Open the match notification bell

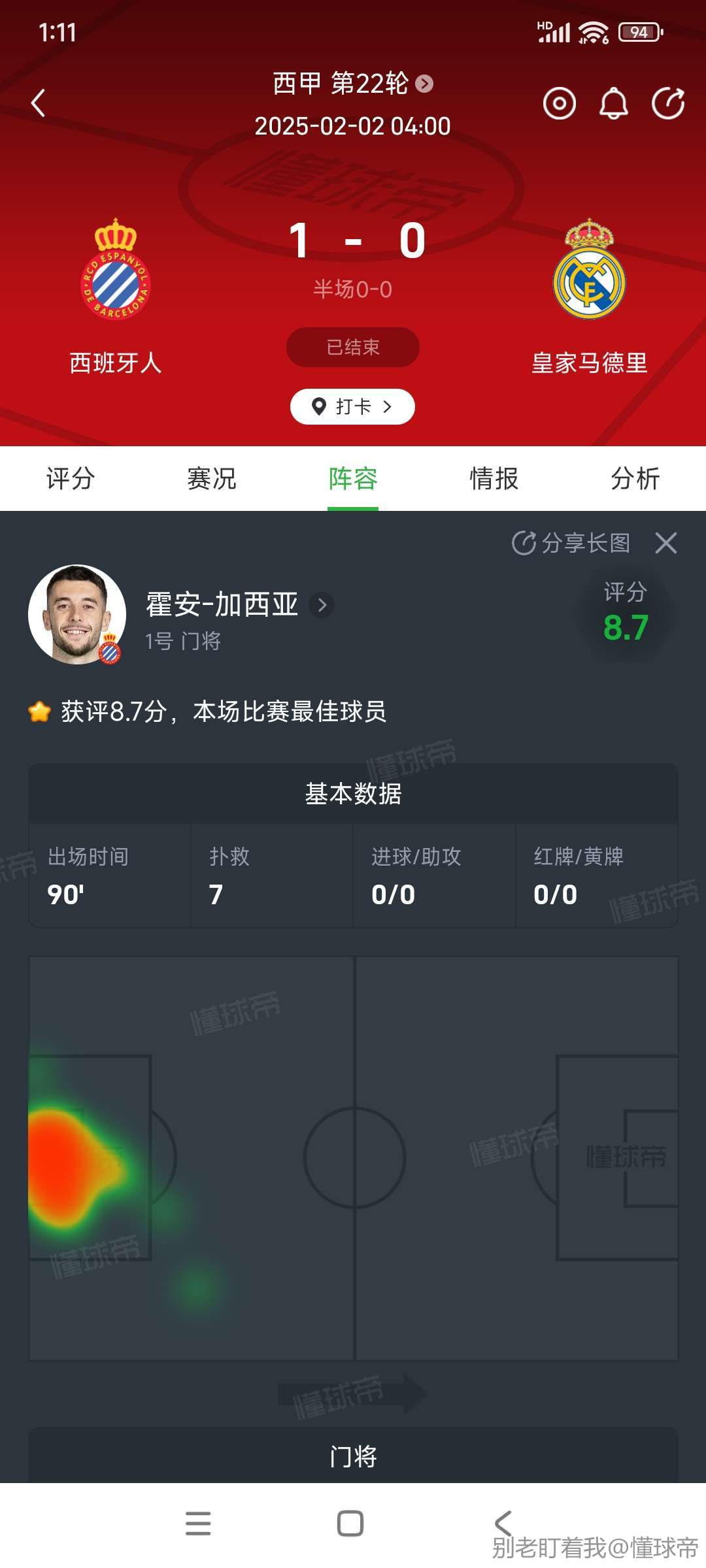(613, 103)
